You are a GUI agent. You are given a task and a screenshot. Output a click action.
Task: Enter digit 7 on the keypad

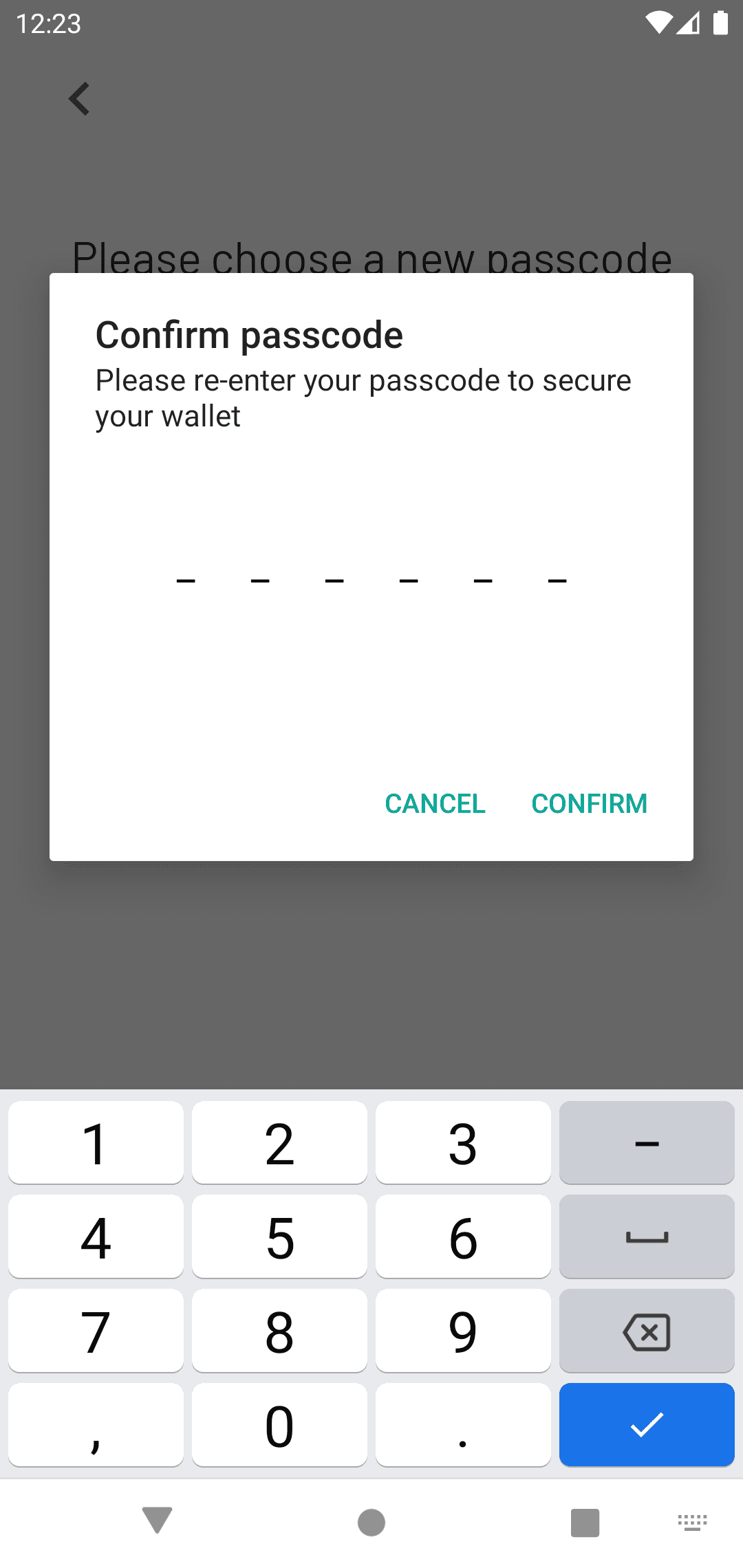pos(96,1331)
